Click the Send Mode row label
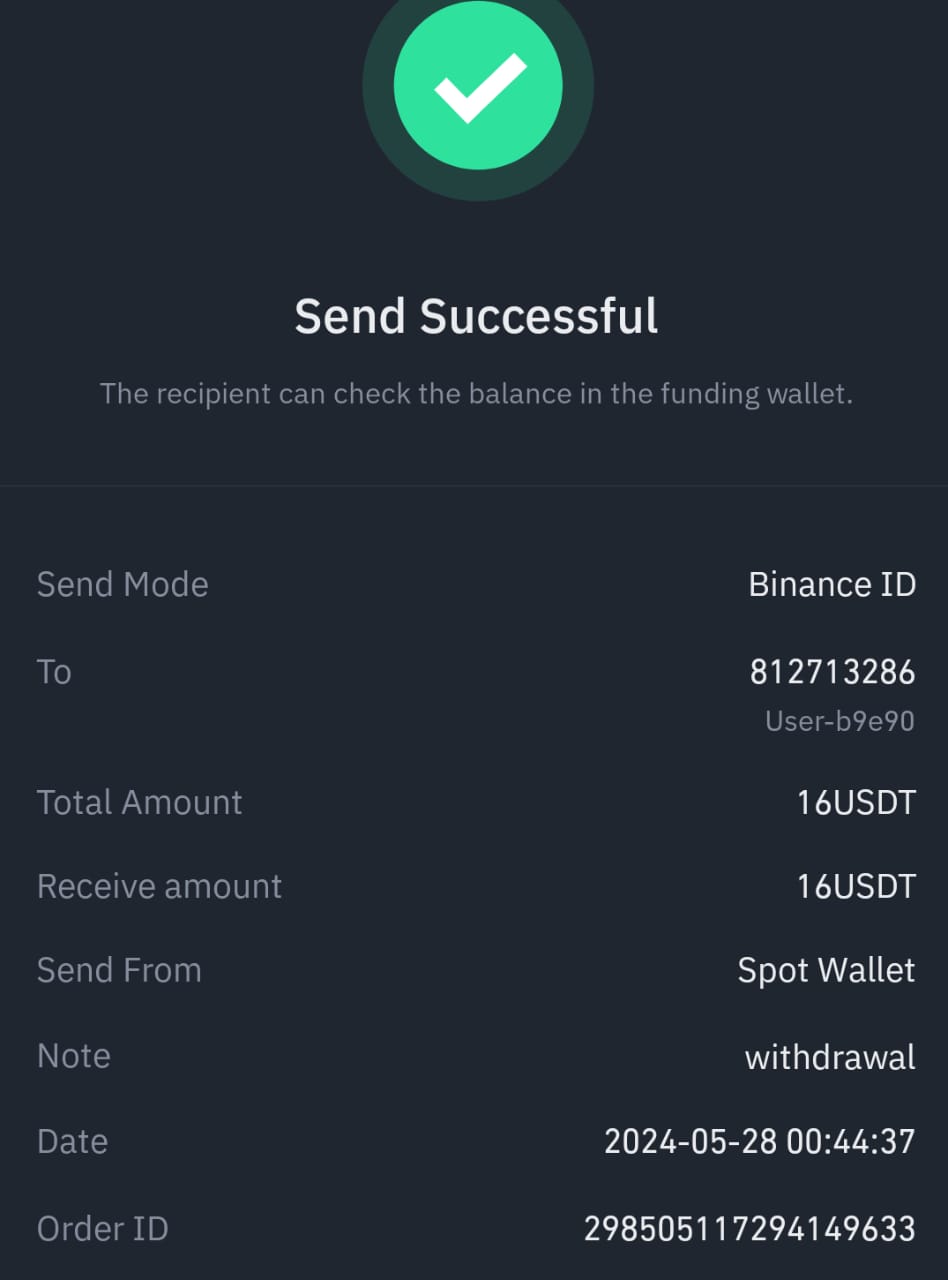 [122, 584]
